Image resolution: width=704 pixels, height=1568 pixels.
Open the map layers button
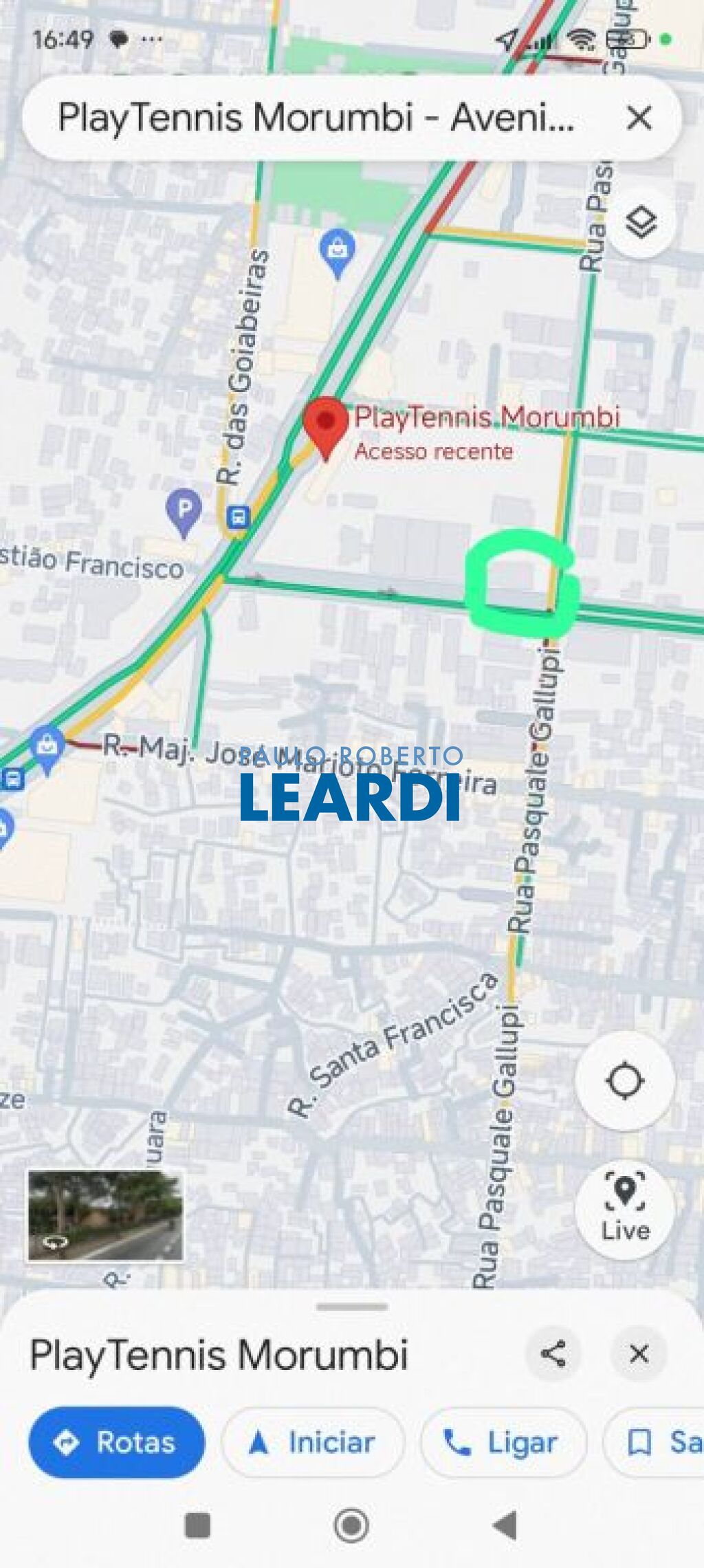tap(641, 222)
